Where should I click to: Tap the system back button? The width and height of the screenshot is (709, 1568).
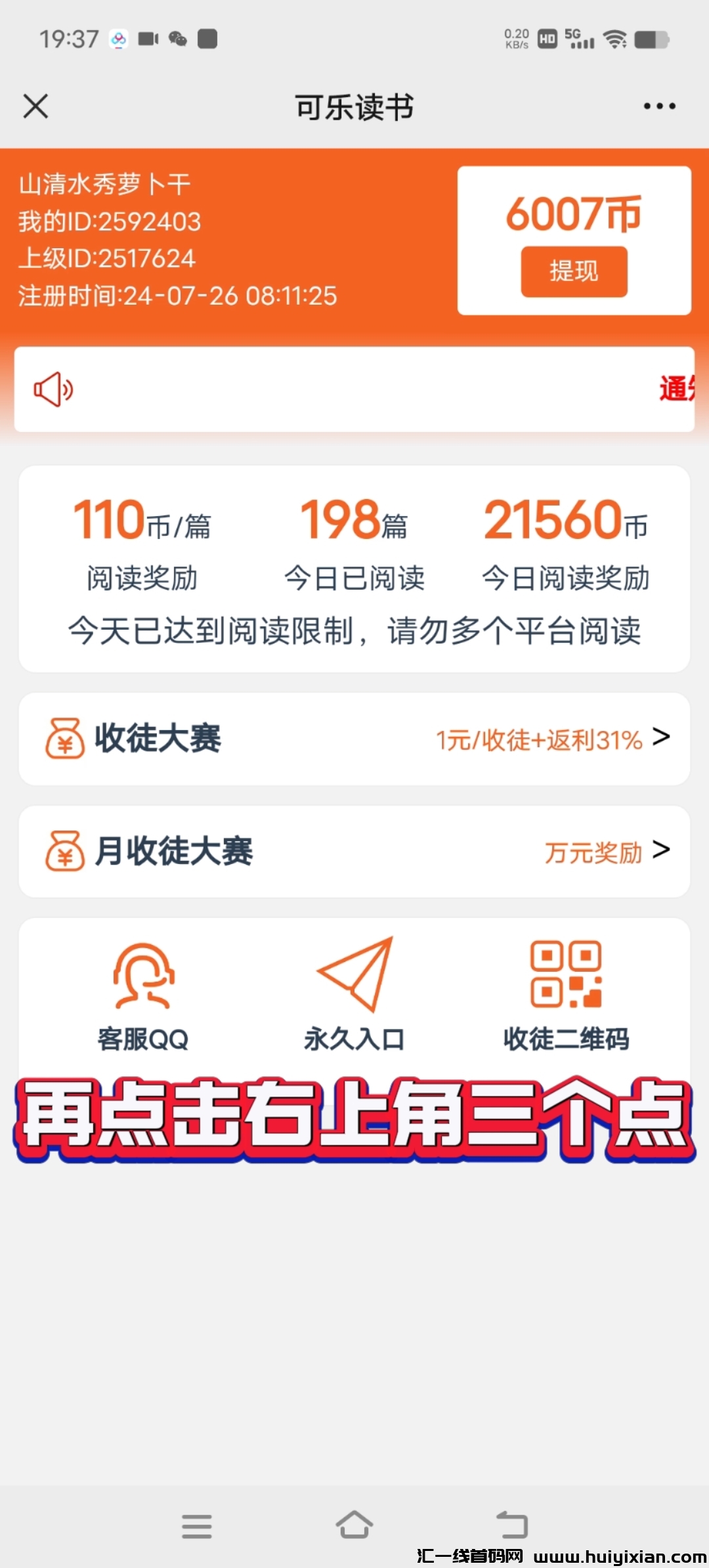click(x=512, y=1525)
